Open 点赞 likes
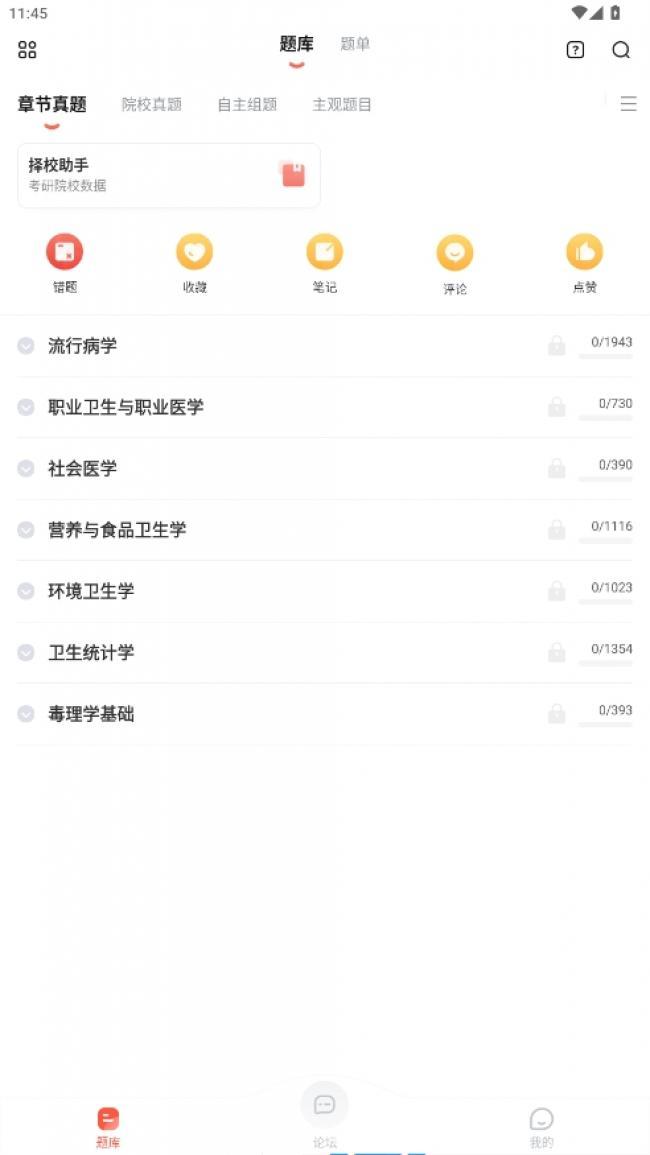650x1155 pixels. (584, 264)
